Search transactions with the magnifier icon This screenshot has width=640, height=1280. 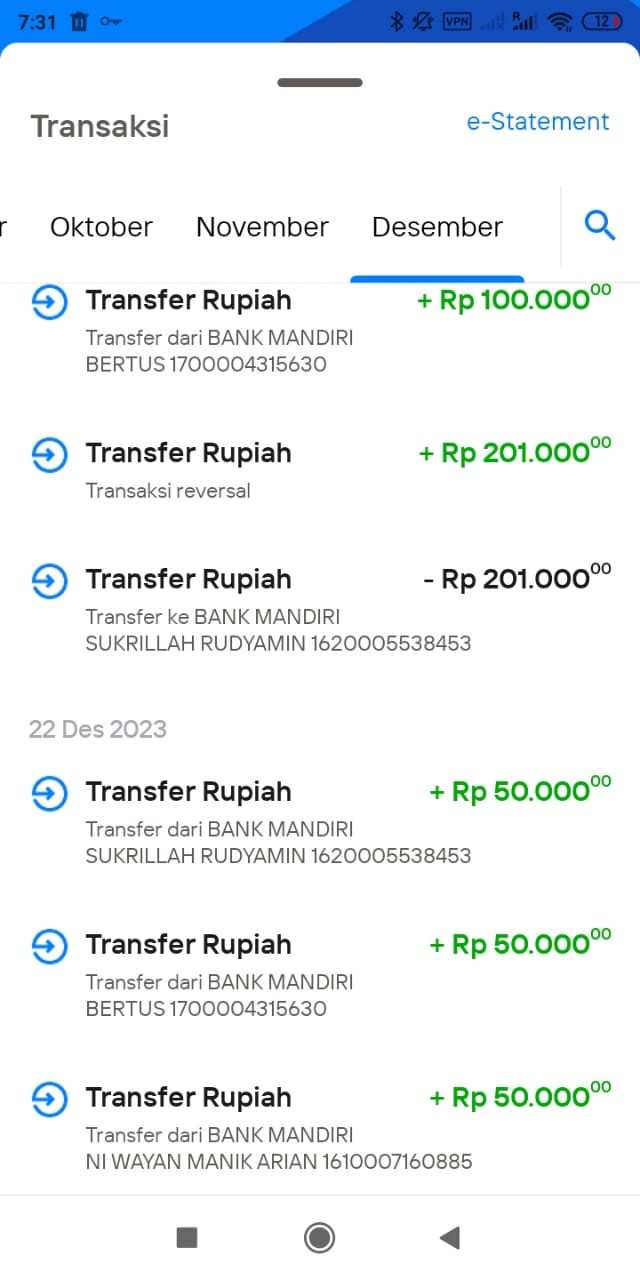599,226
